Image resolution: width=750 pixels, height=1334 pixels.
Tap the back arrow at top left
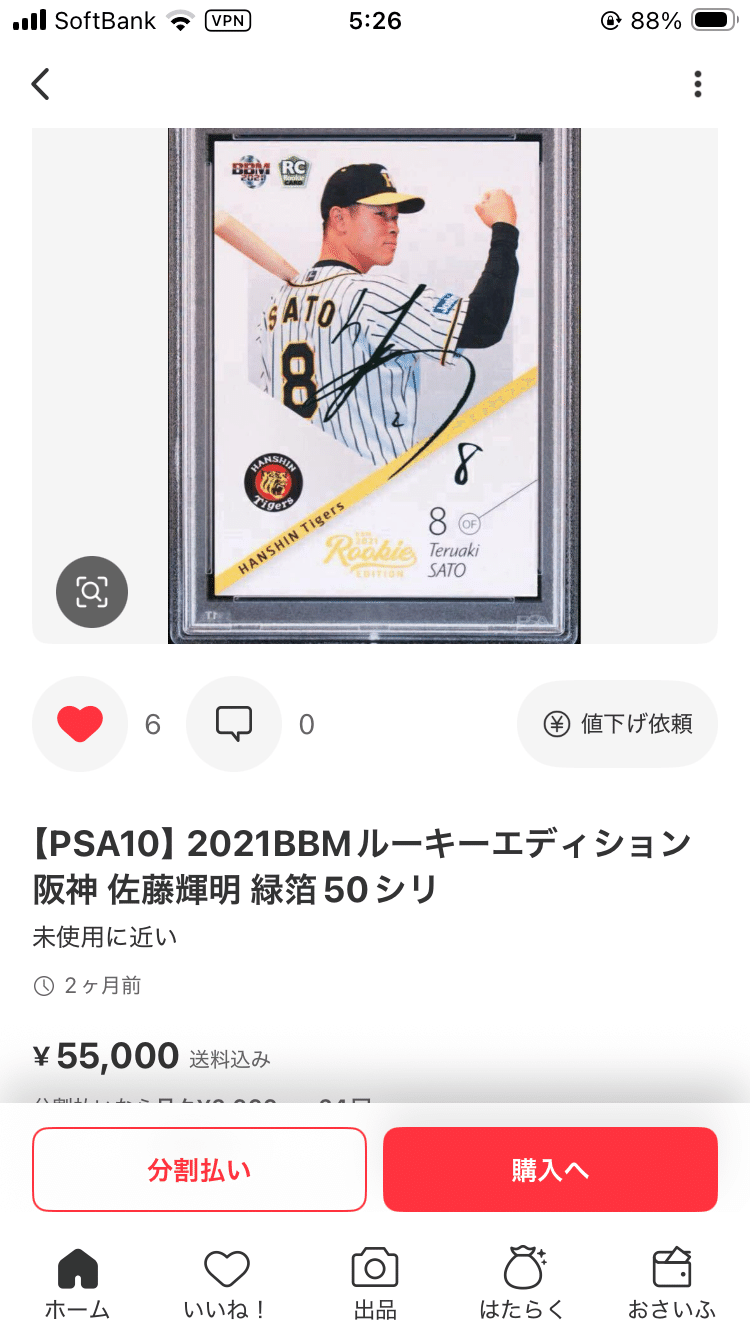(x=40, y=84)
